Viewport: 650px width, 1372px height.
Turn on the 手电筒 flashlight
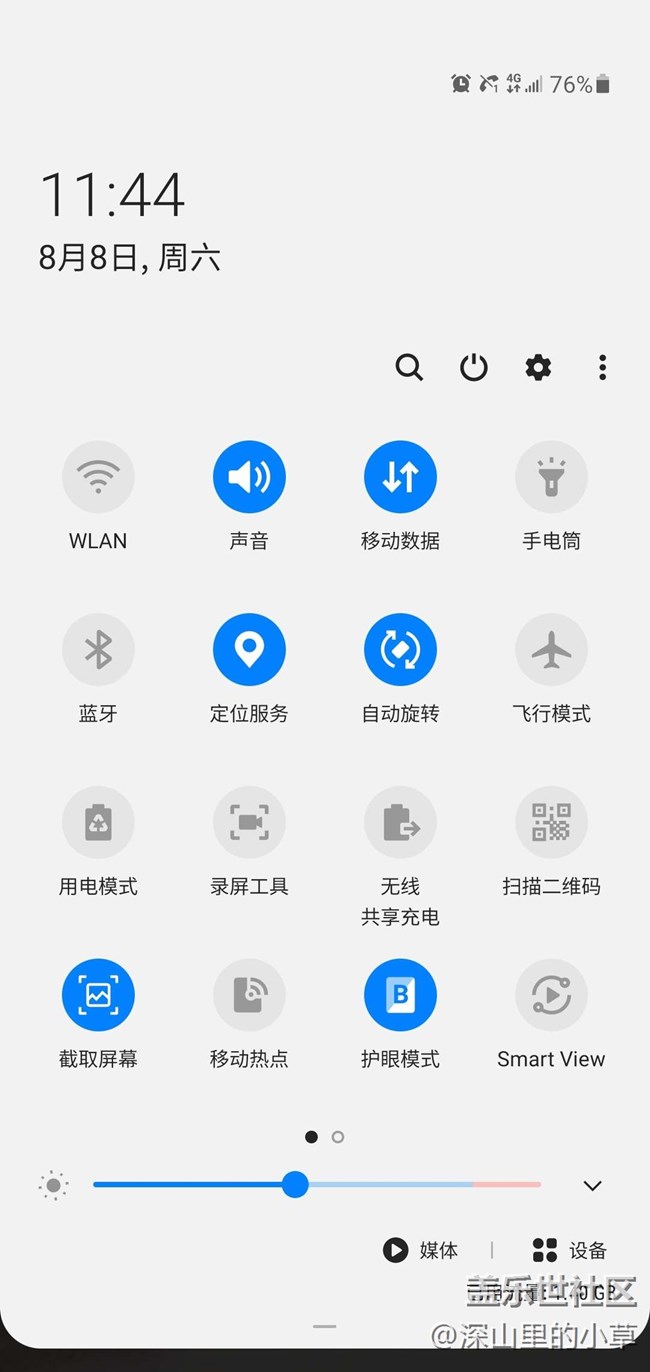click(551, 477)
